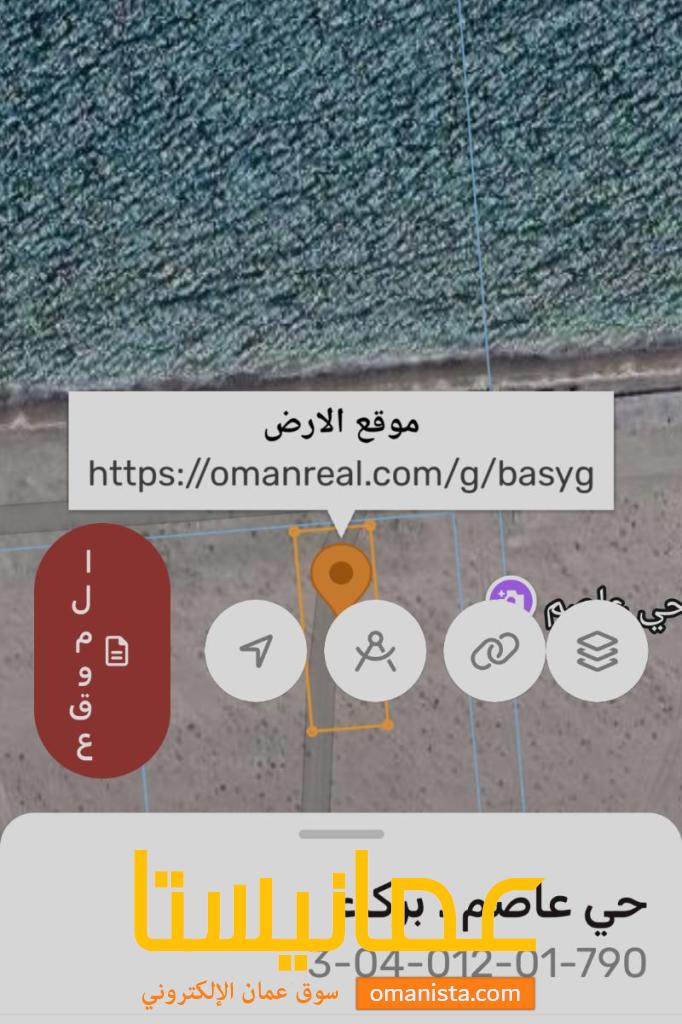Copy the plot link via chain icon
682x1024 pixels.
[494, 651]
